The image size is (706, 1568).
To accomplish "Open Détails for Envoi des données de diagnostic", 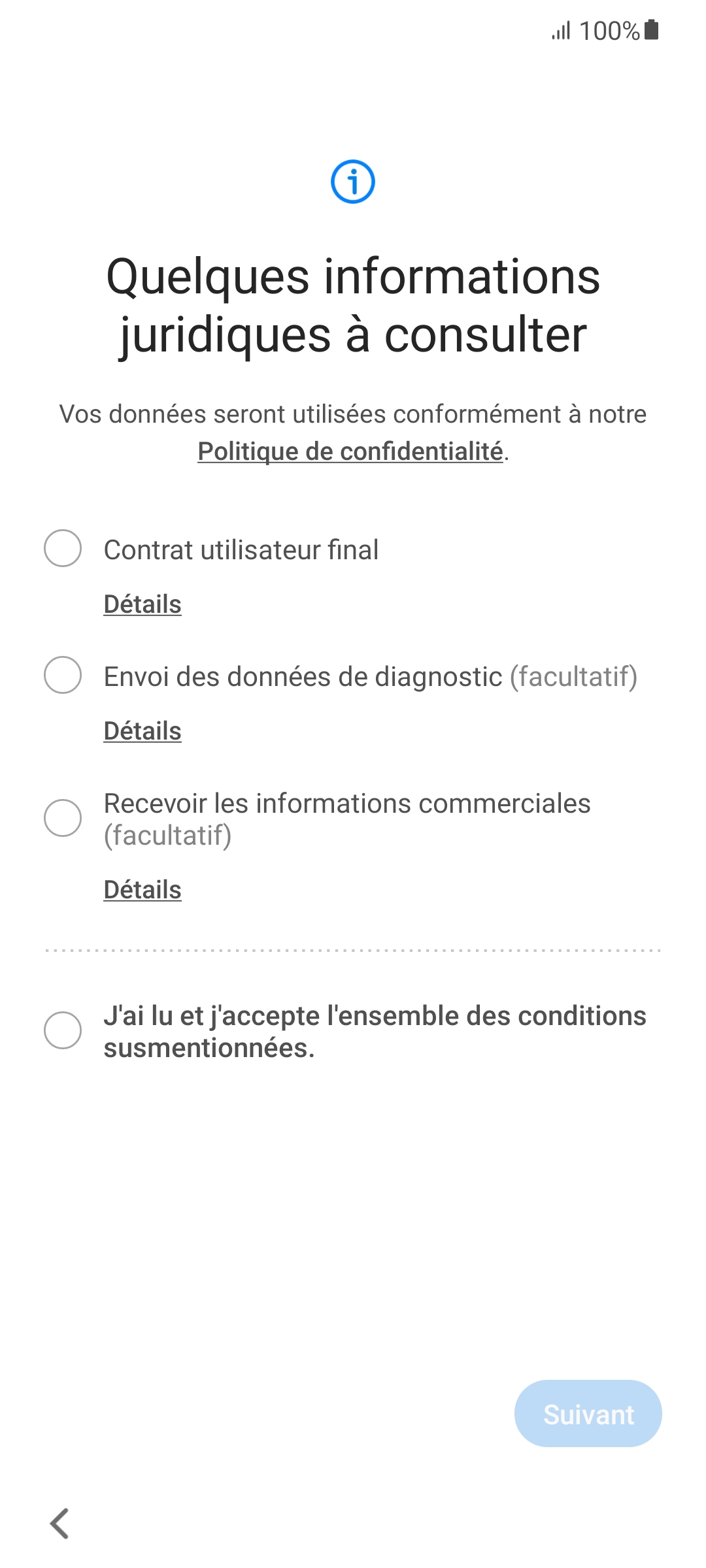I will [x=143, y=731].
